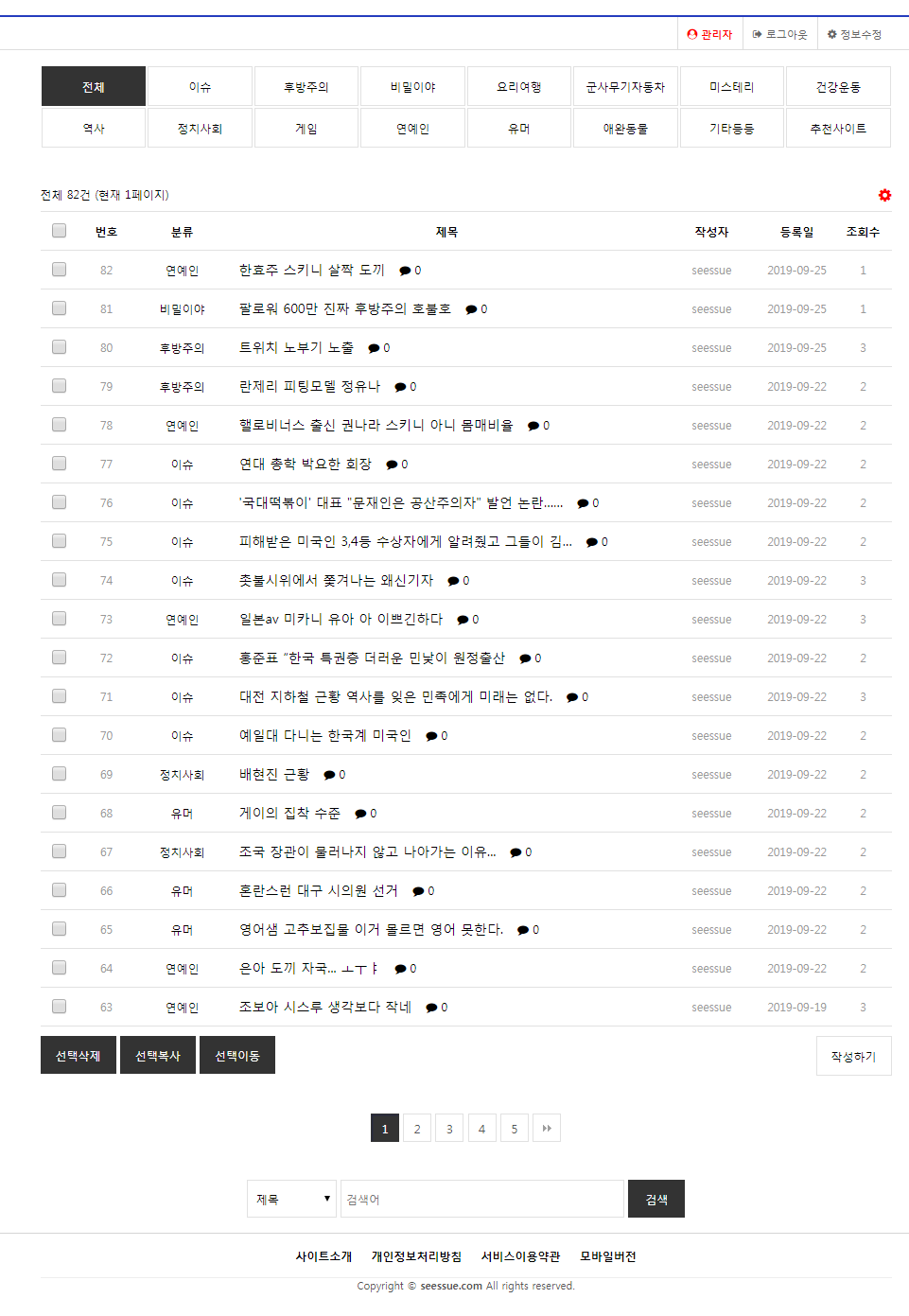Tap 선택이동 button
909x1316 pixels.
point(237,1056)
